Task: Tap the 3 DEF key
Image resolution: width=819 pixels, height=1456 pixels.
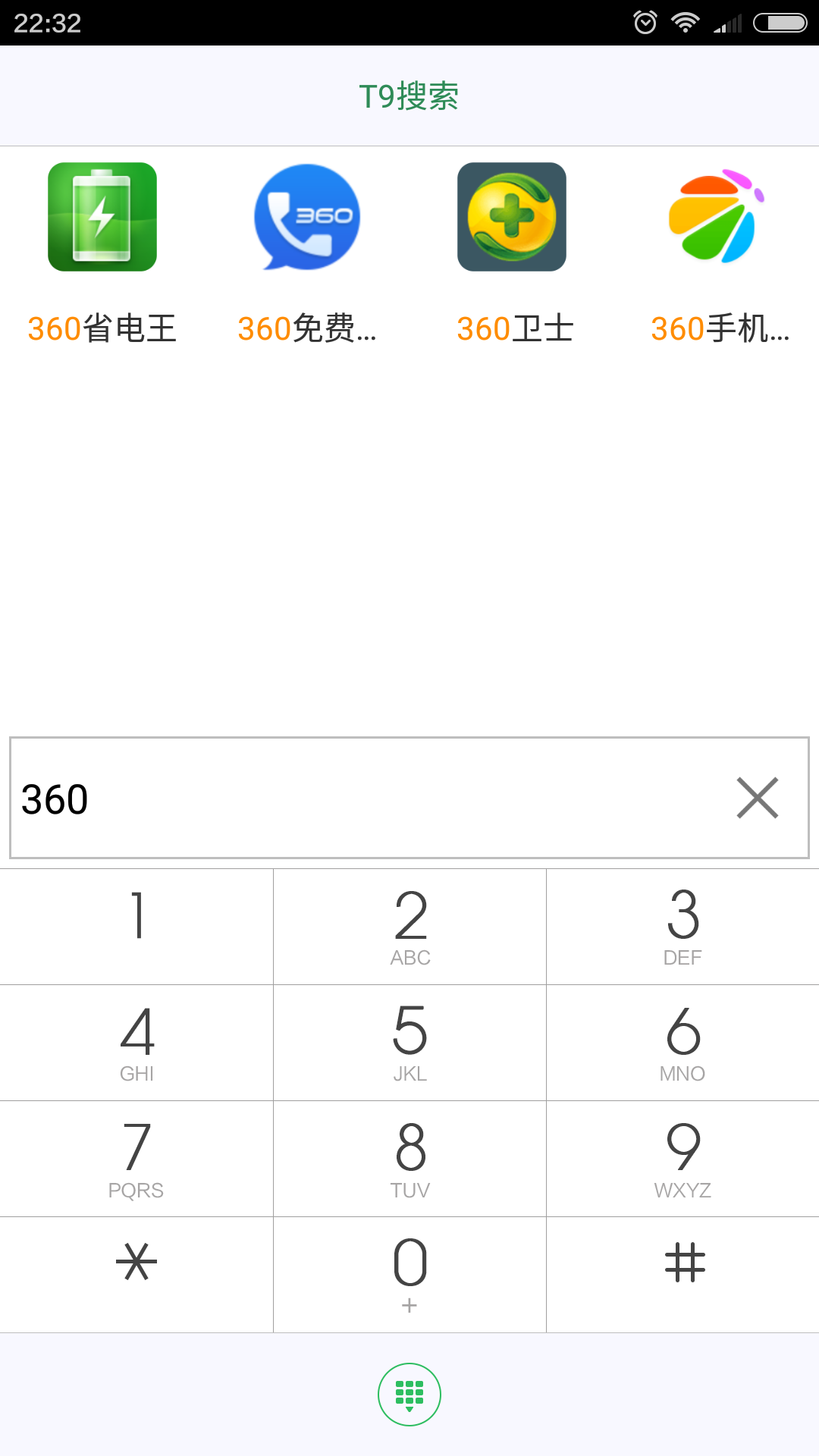Action: coord(682,927)
